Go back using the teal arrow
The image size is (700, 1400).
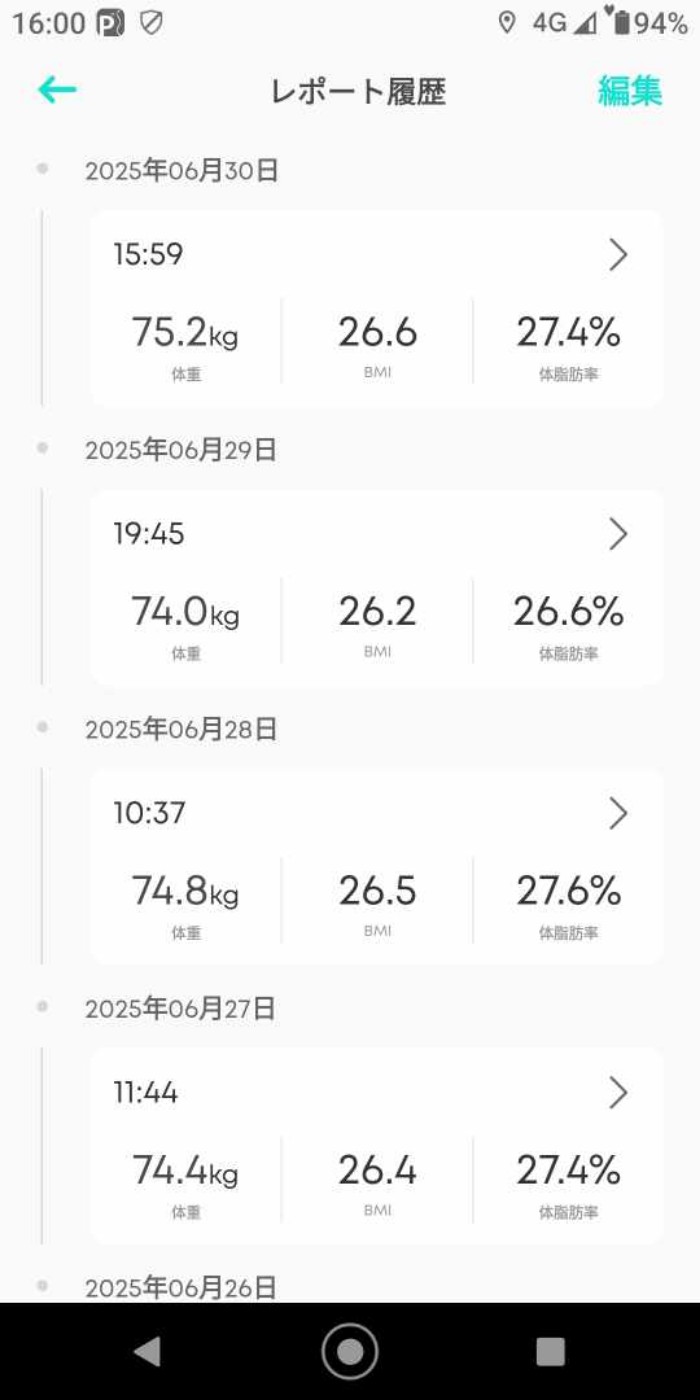[x=57, y=90]
